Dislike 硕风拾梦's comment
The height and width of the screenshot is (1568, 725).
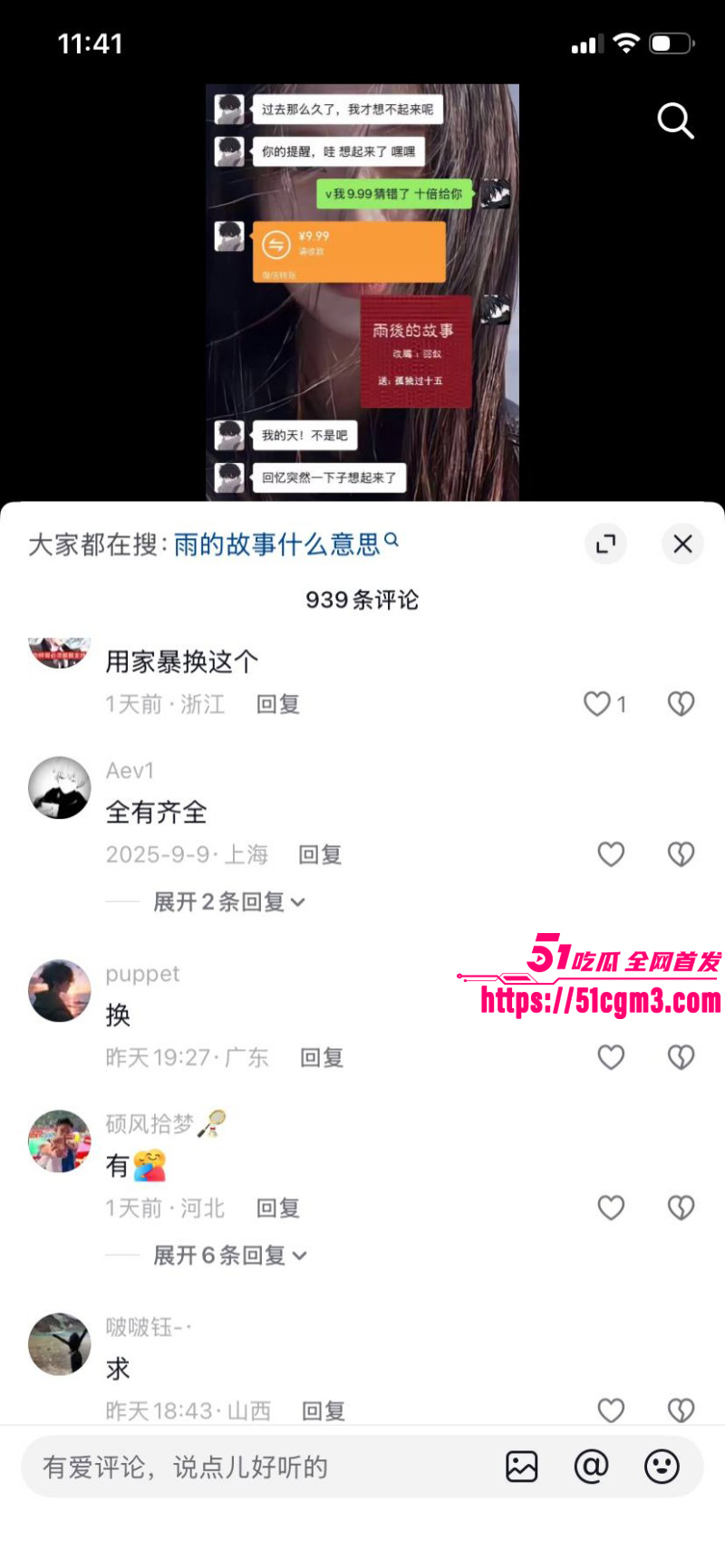[x=681, y=1207]
